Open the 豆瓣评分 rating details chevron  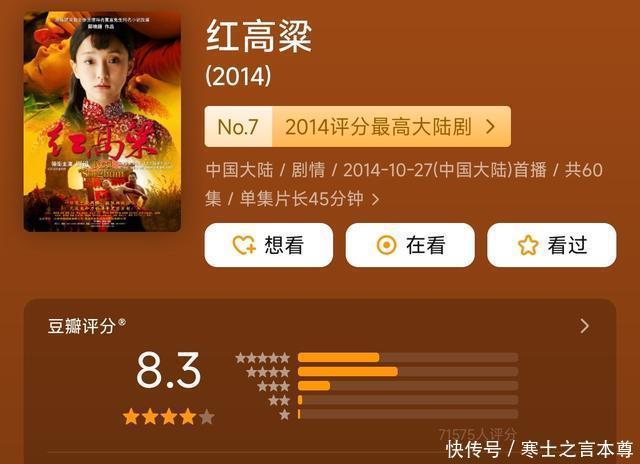pyautogui.click(x=584, y=326)
